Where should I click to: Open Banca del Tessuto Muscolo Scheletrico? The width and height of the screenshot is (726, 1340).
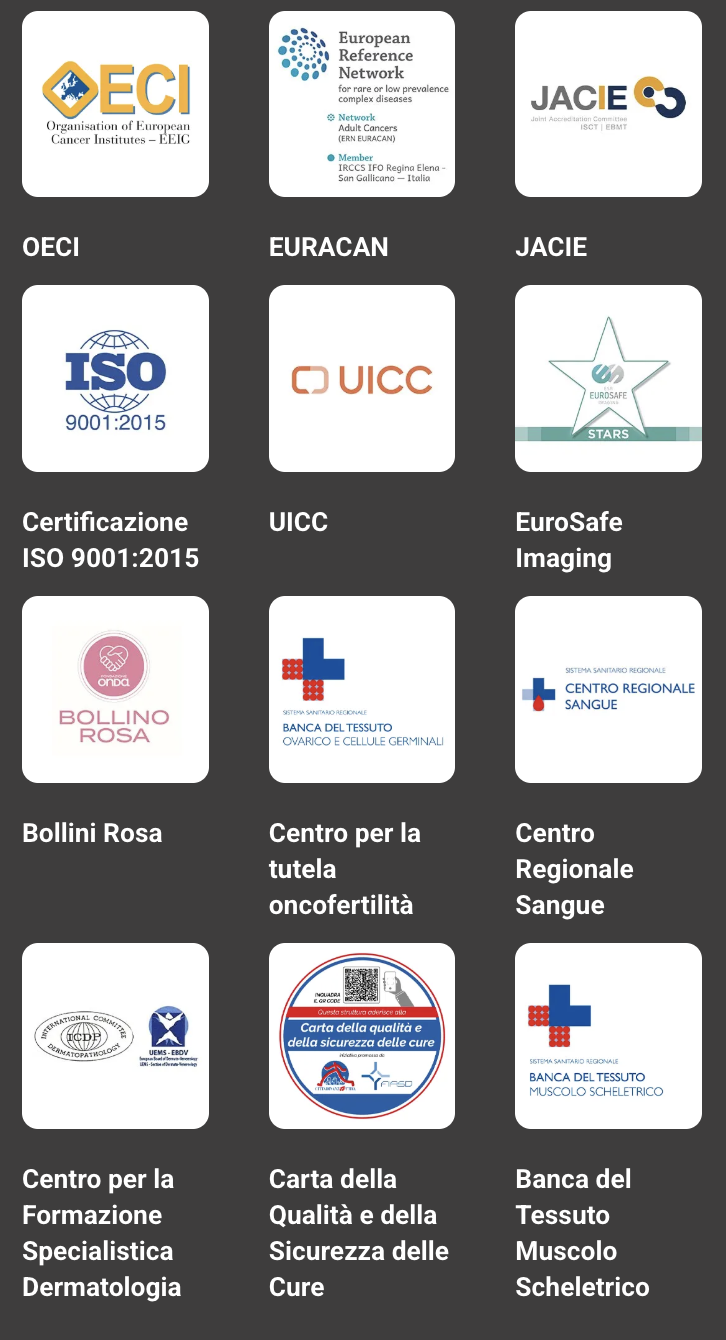(608, 1036)
